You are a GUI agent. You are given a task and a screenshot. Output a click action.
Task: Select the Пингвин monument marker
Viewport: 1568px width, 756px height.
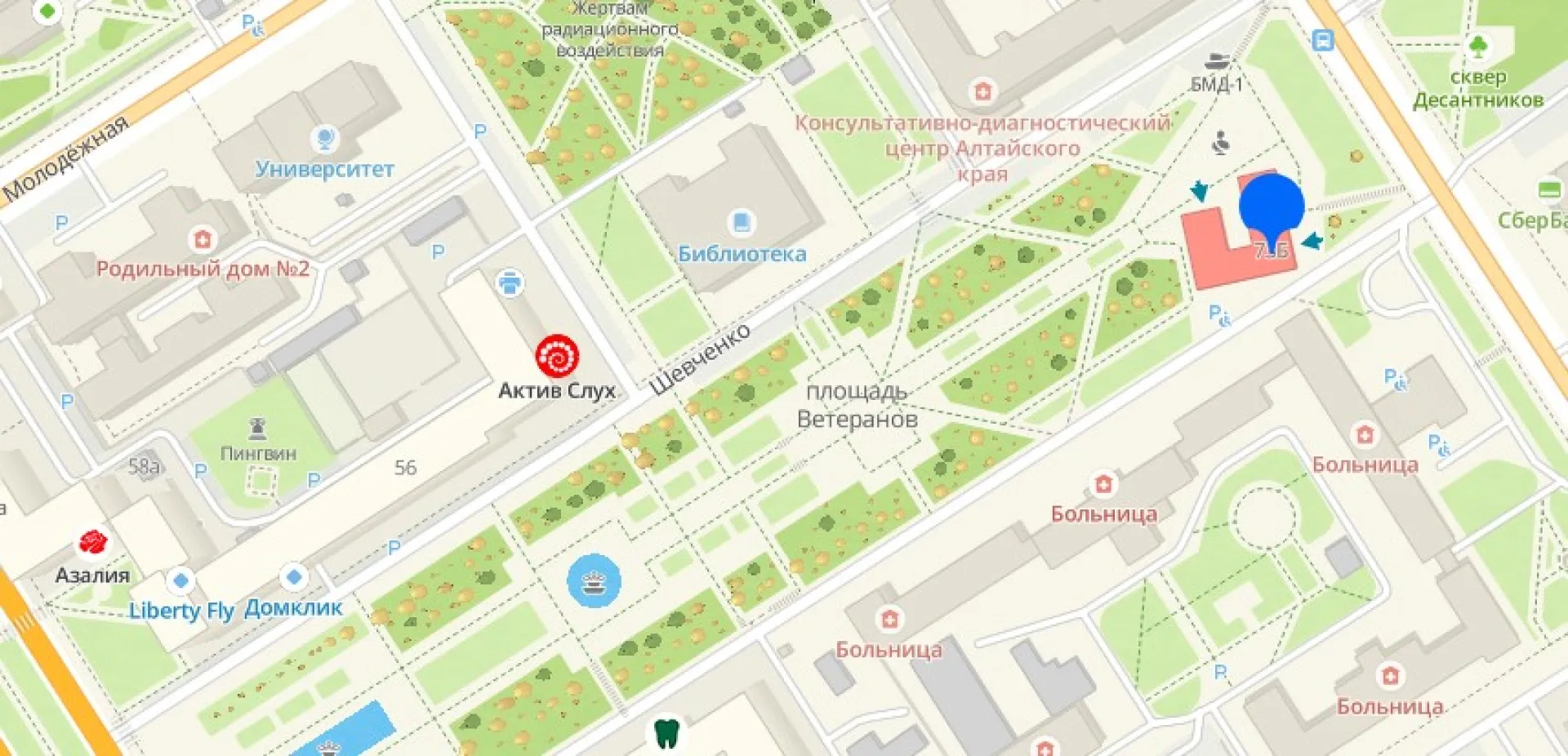click(257, 428)
